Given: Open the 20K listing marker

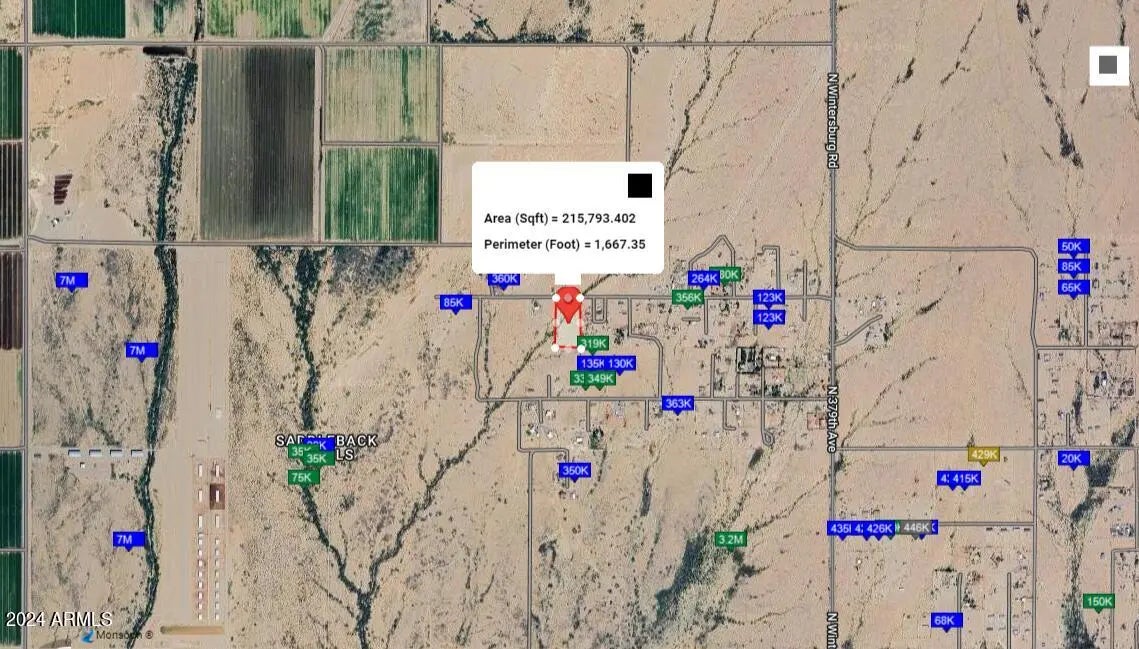Looking at the screenshot, I should (x=1072, y=459).
